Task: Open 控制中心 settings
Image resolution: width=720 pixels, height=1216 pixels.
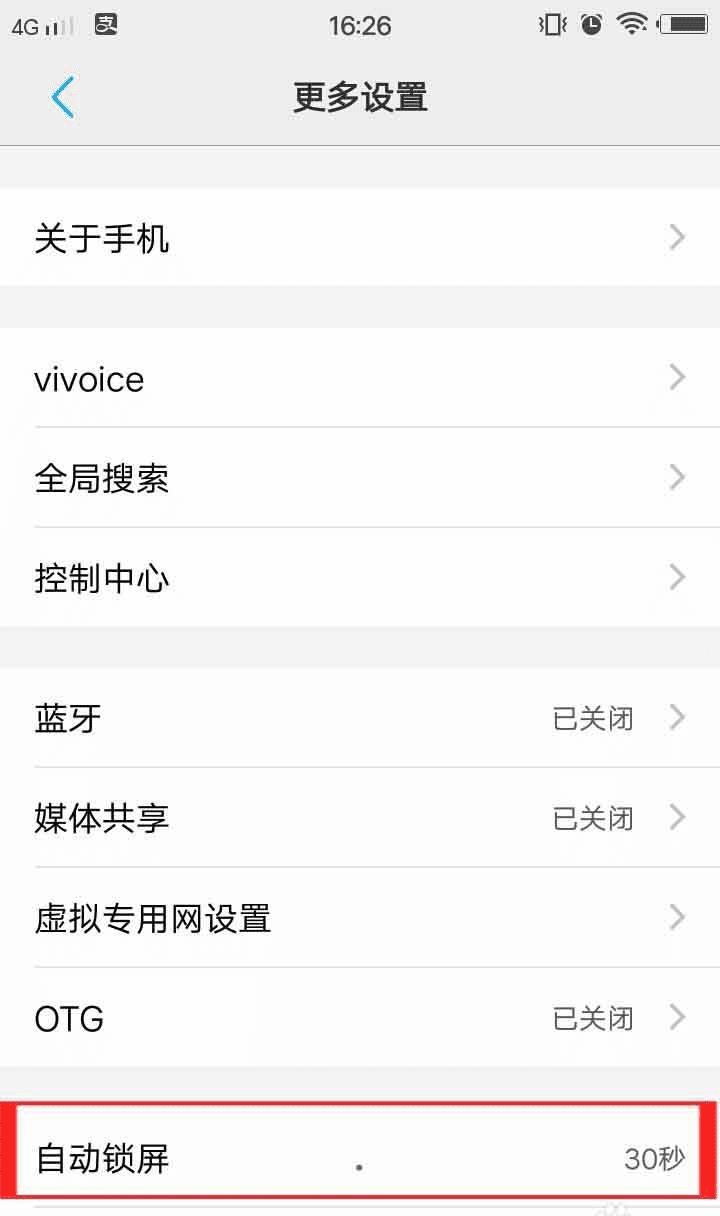Action: point(360,578)
